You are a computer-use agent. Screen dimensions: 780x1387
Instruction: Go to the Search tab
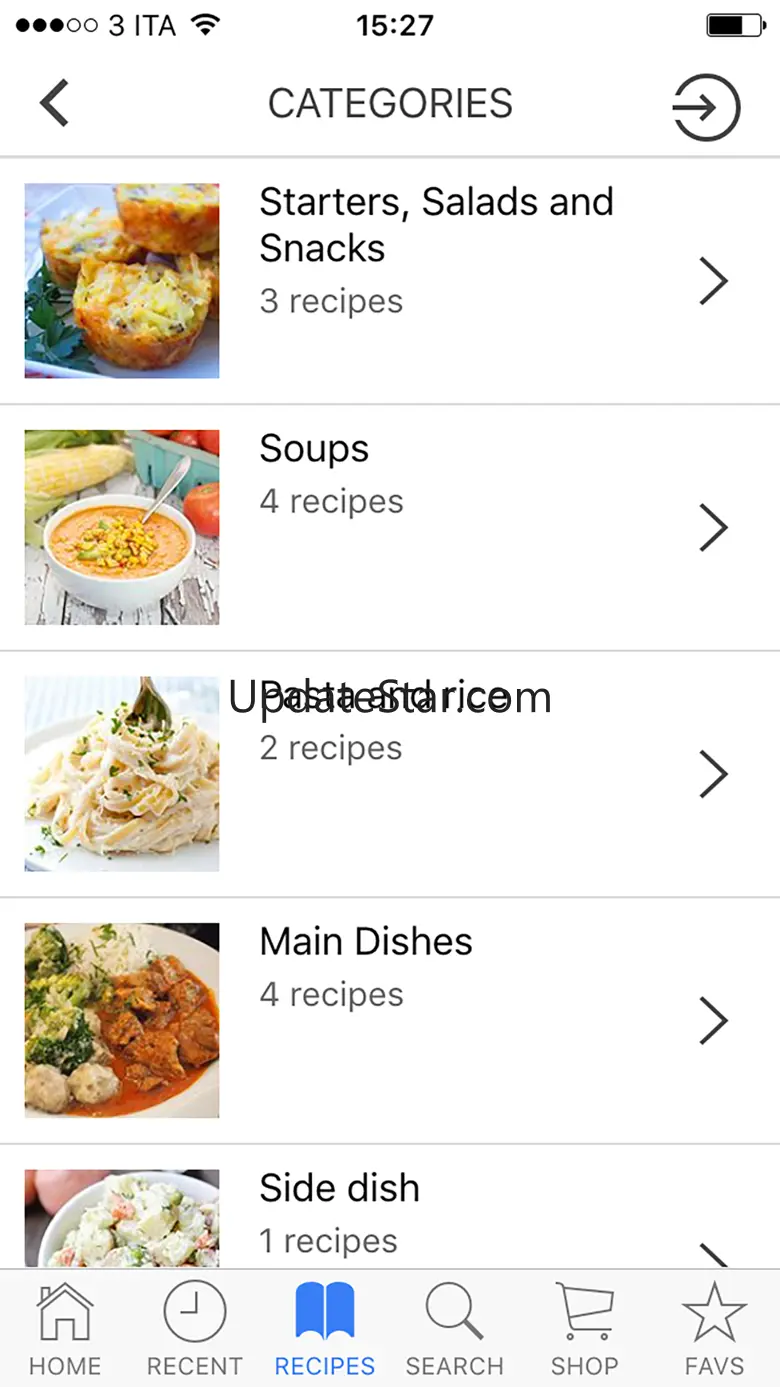455,1329
